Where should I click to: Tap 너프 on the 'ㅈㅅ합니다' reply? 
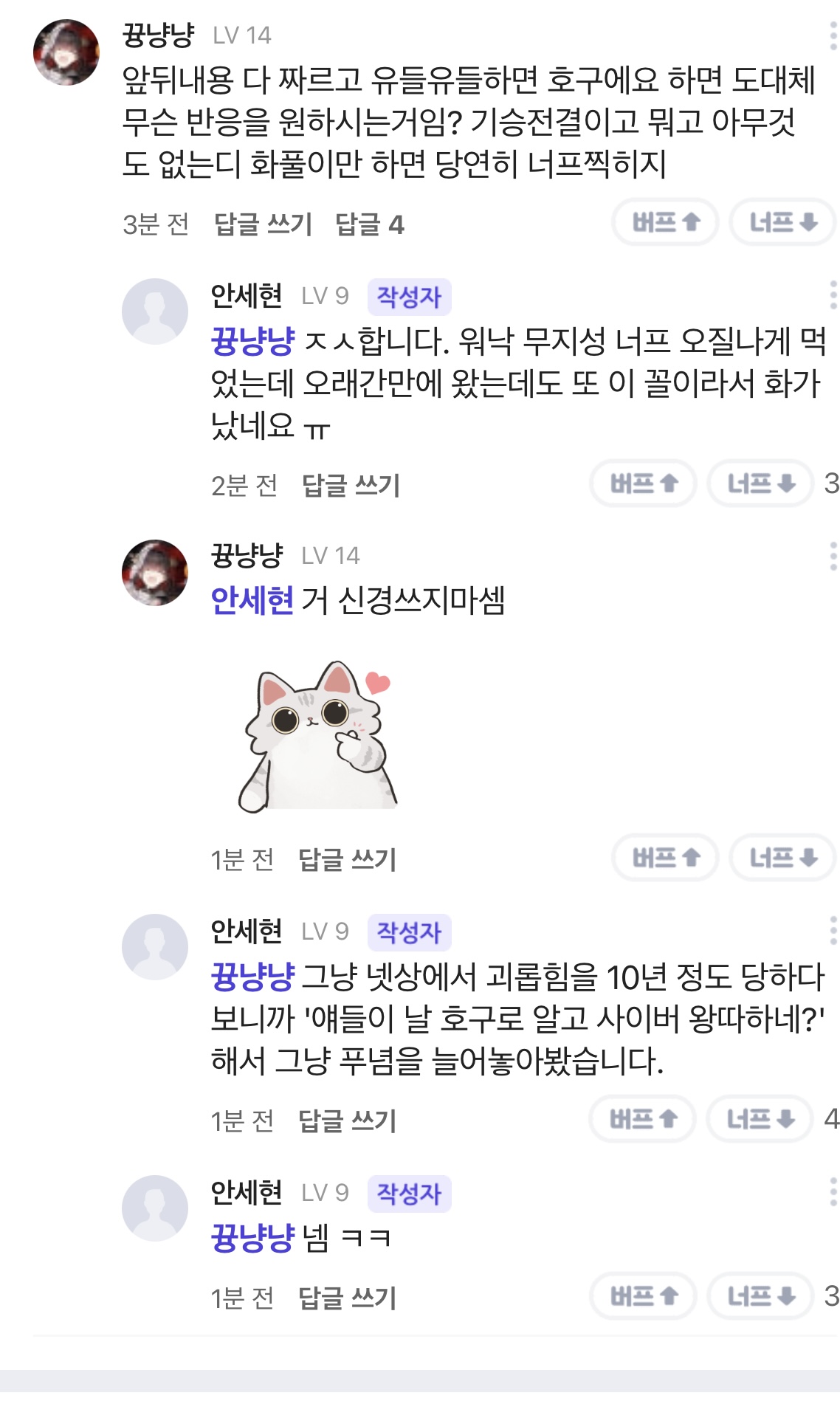(760, 483)
